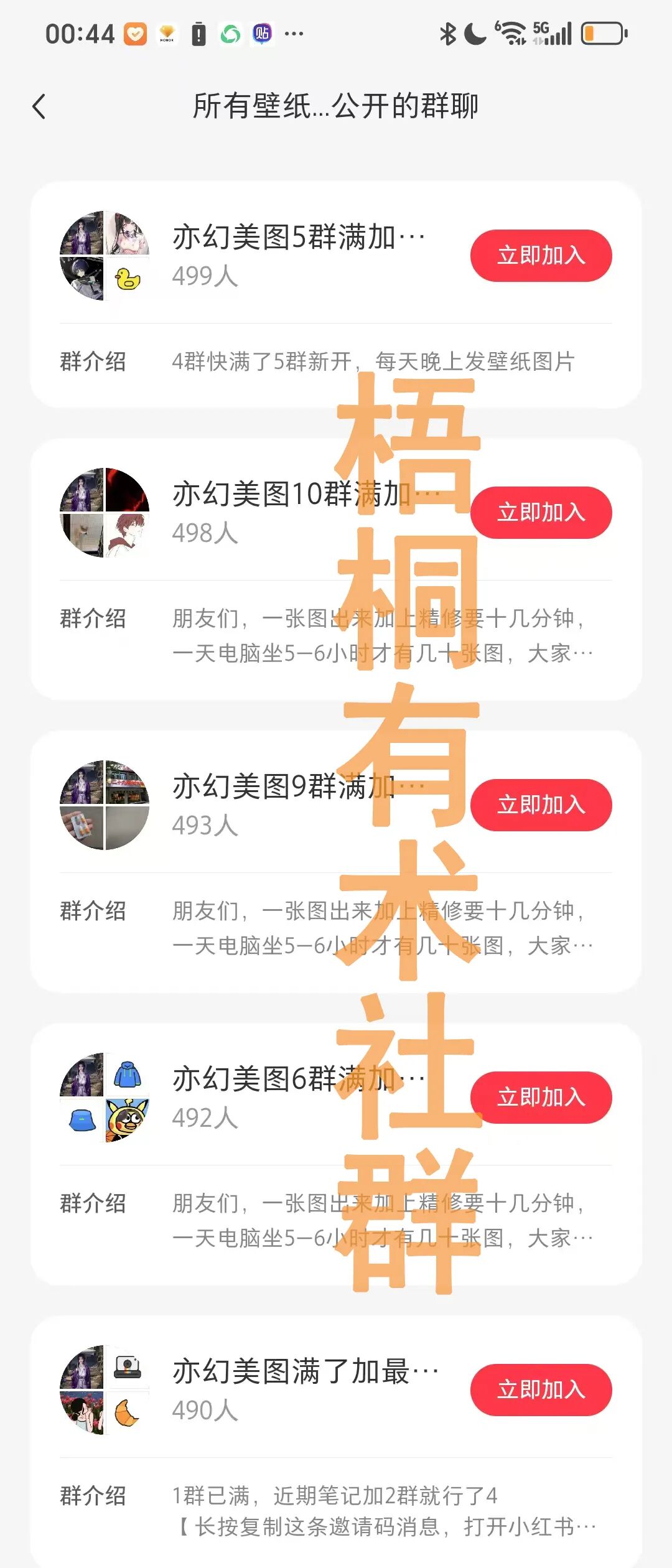
Task: Join the 亦幻美图5群 group
Action: (x=541, y=255)
